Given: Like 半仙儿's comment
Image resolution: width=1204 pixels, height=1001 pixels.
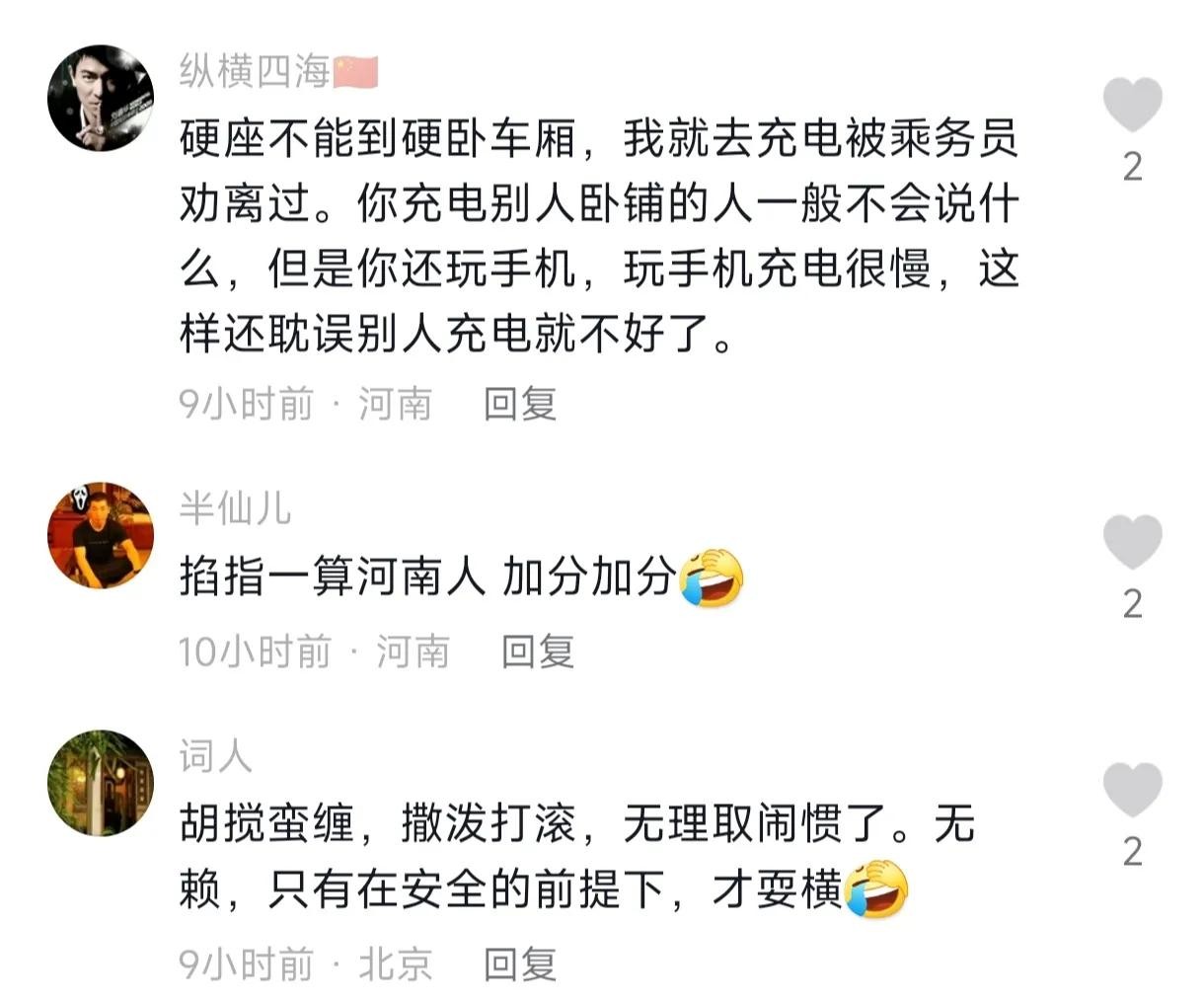Looking at the screenshot, I should tap(1132, 542).
